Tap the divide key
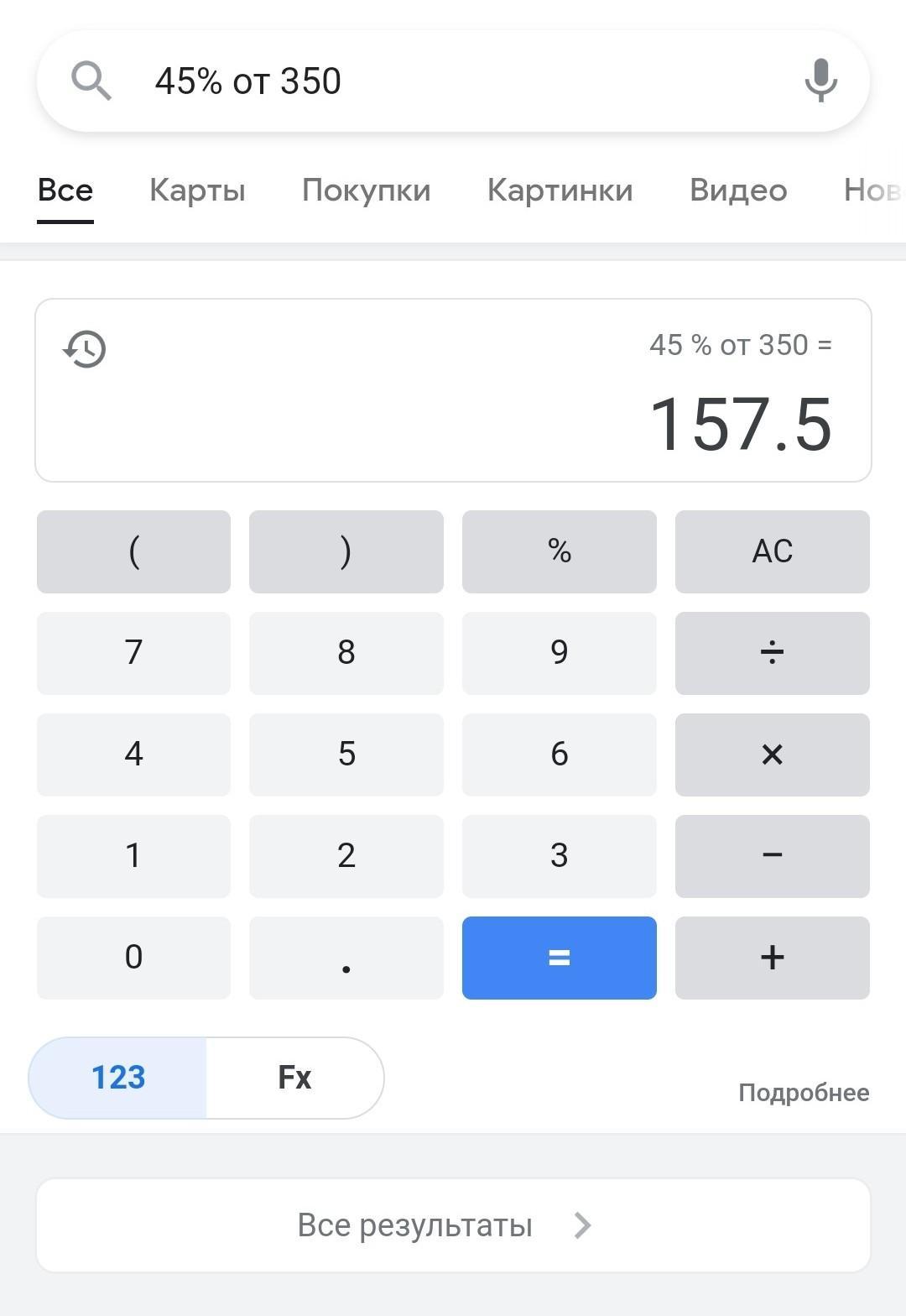906x1316 pixels. tap(772, 653)
